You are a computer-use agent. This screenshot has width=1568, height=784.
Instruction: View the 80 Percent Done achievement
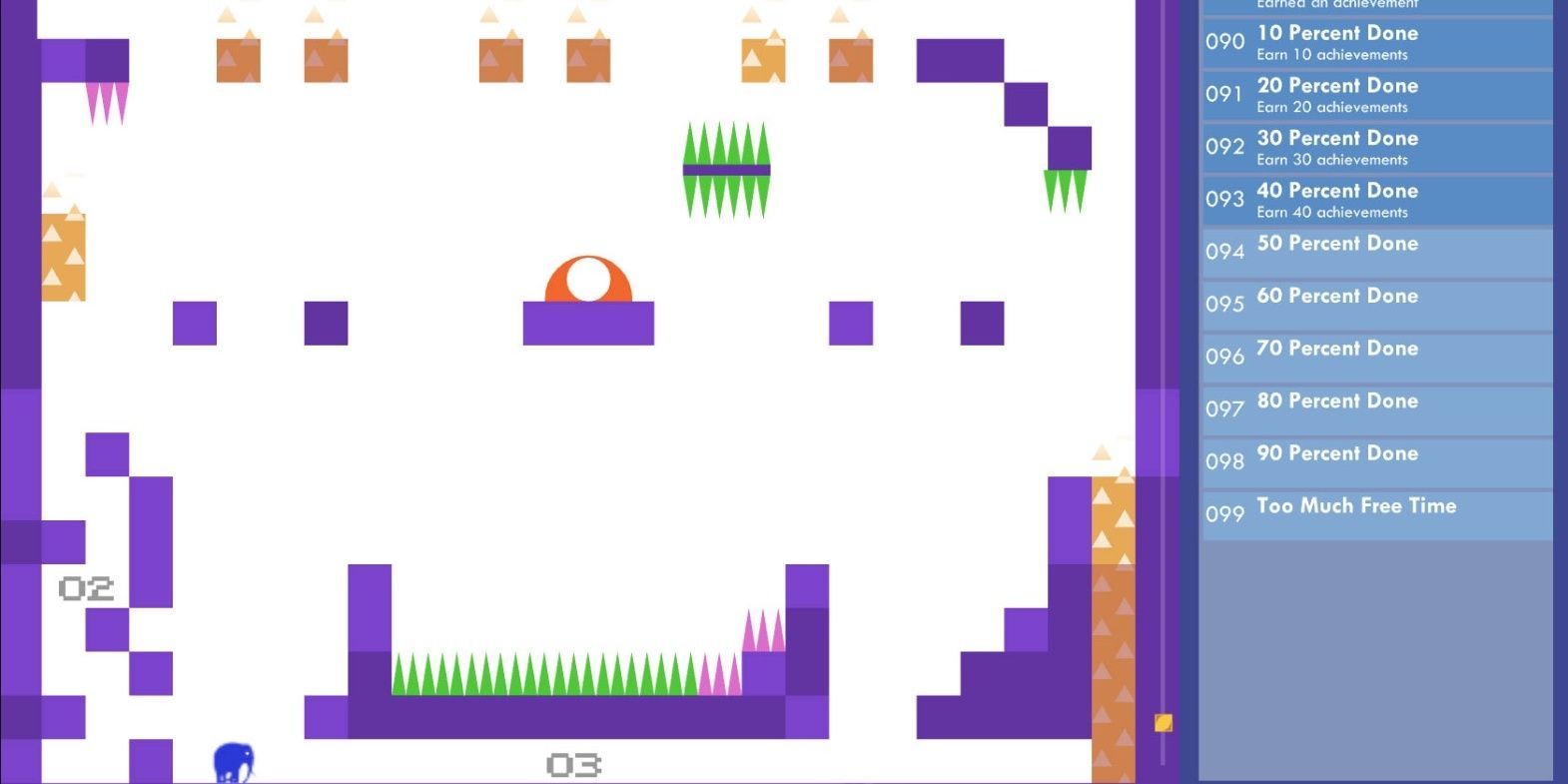pos(1376,409)
